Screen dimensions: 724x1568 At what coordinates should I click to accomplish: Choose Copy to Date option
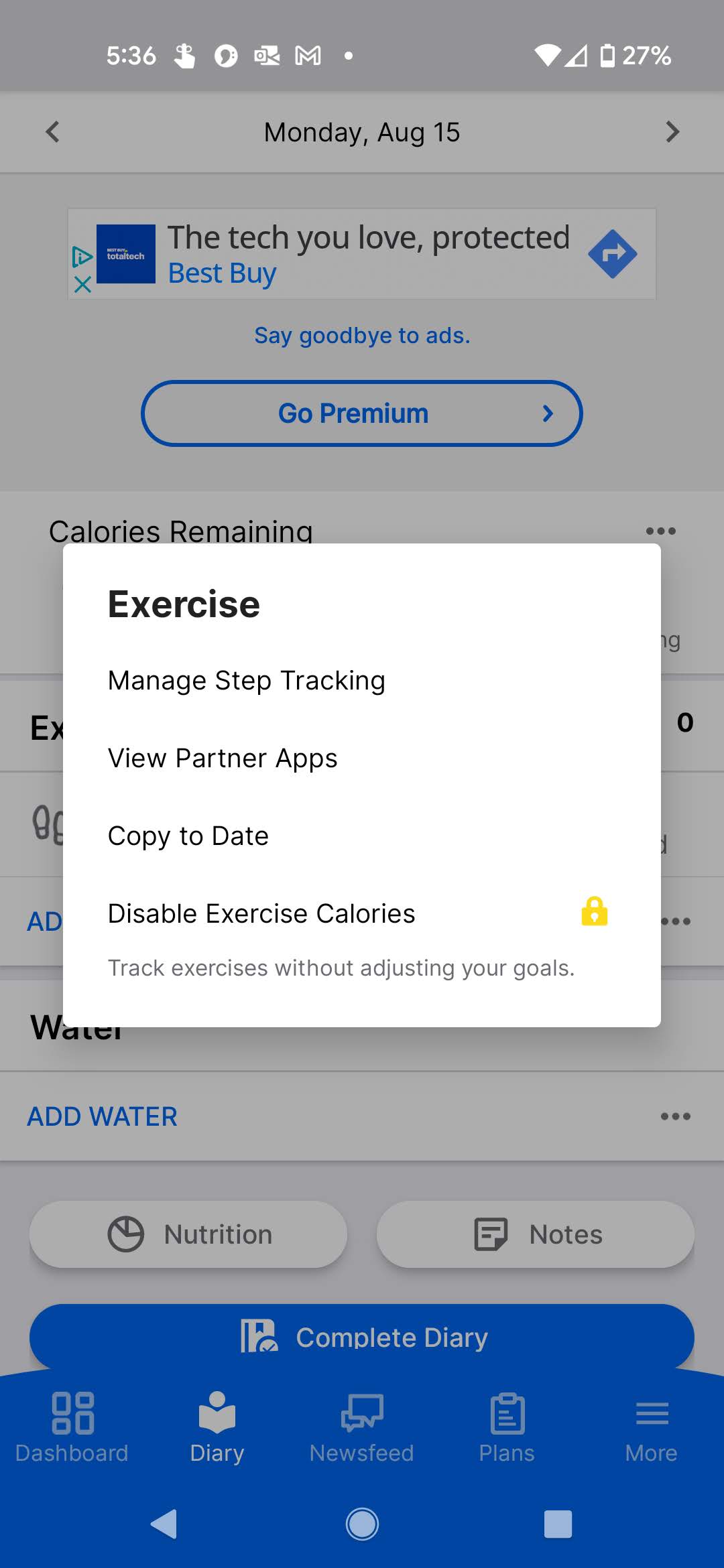coord(362,836)
